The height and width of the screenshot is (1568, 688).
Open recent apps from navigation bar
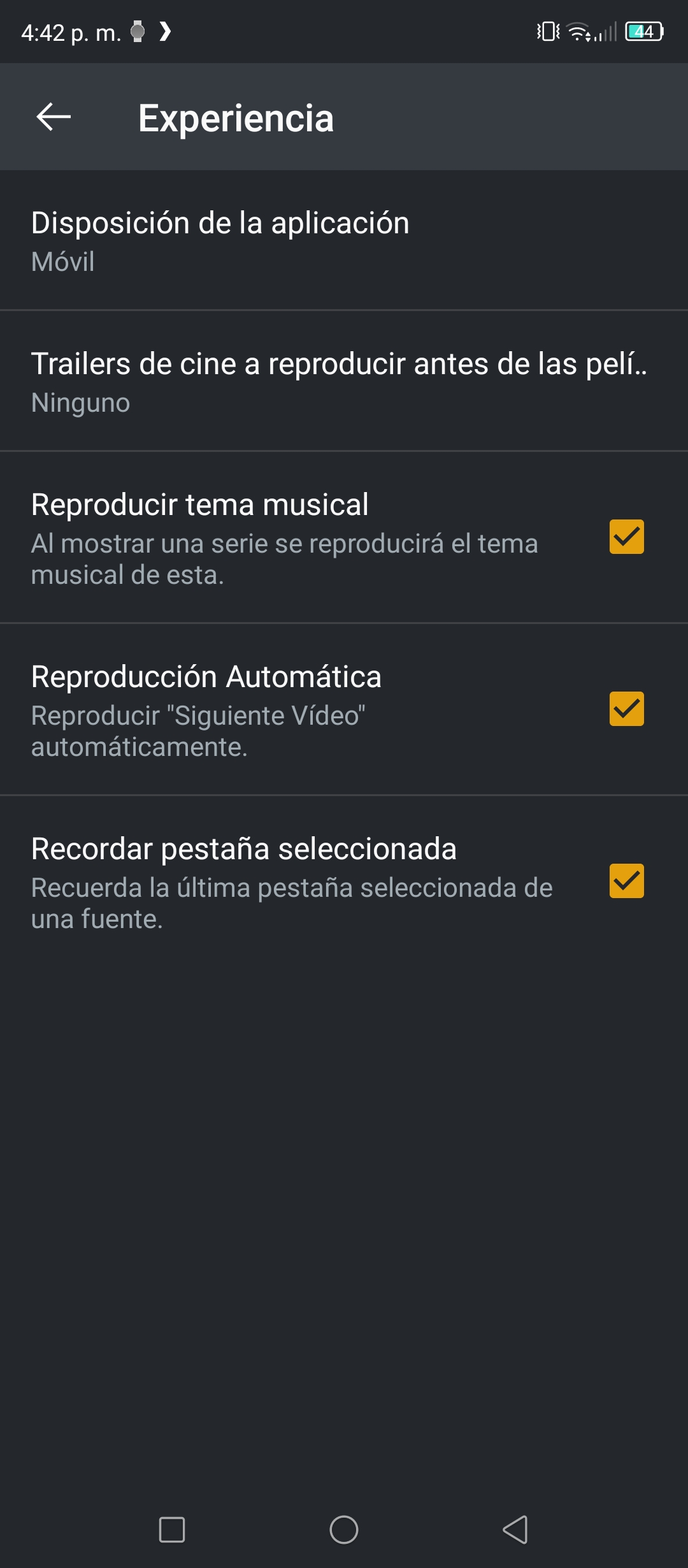coord(172,1529)
